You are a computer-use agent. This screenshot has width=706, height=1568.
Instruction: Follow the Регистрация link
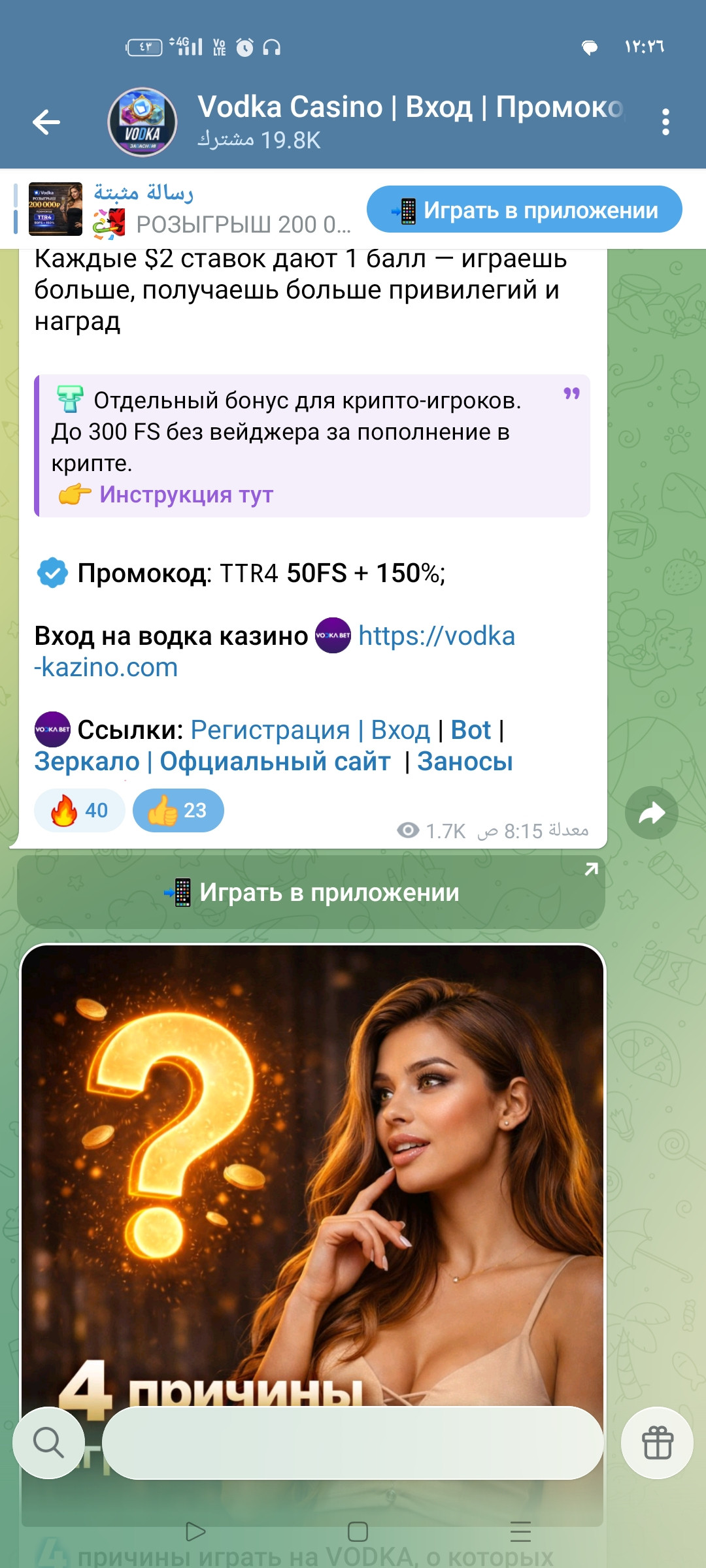(x=270, y=730)
